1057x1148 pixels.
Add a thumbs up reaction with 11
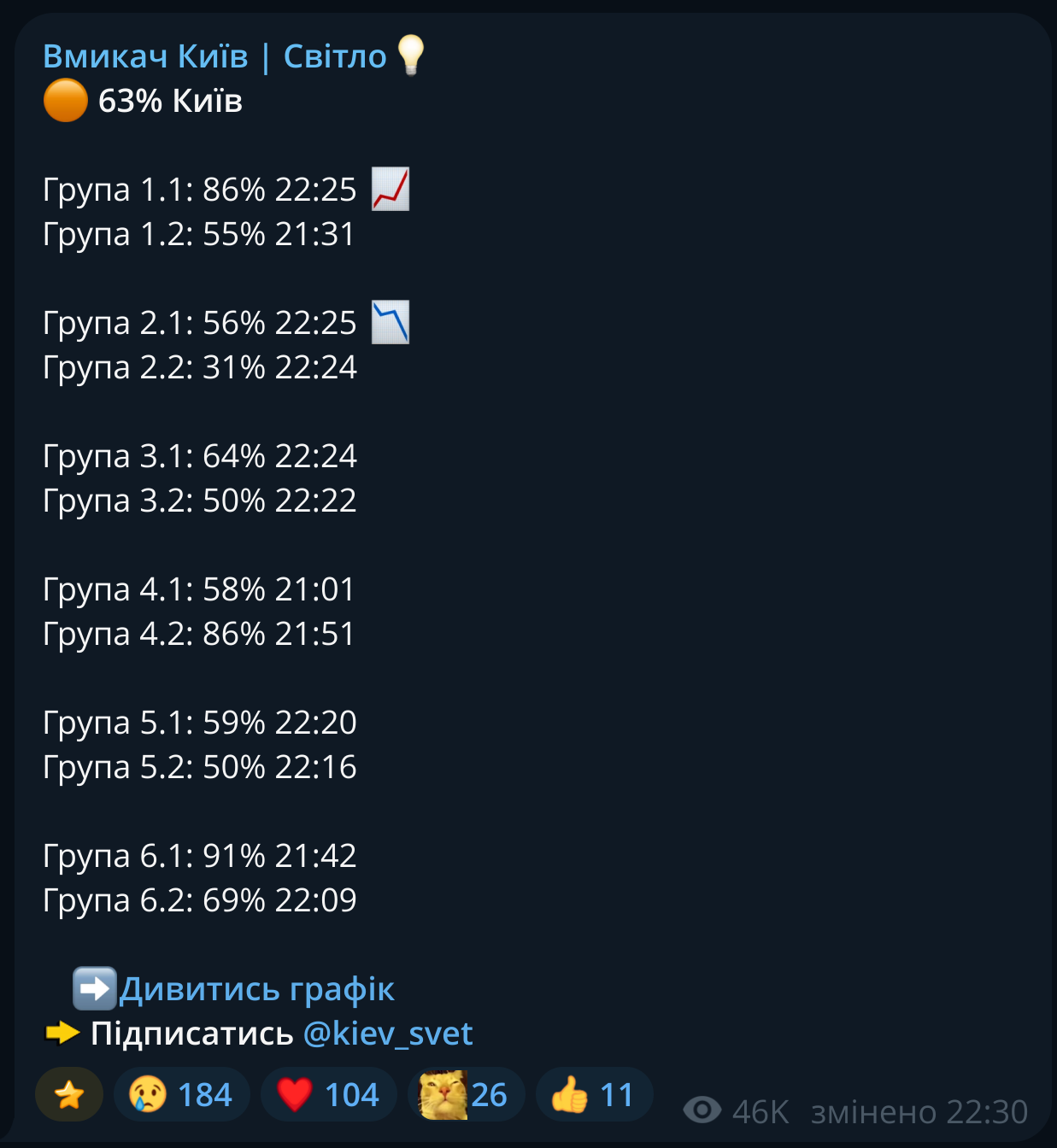pyautogui.click(x=594, y=1094)
